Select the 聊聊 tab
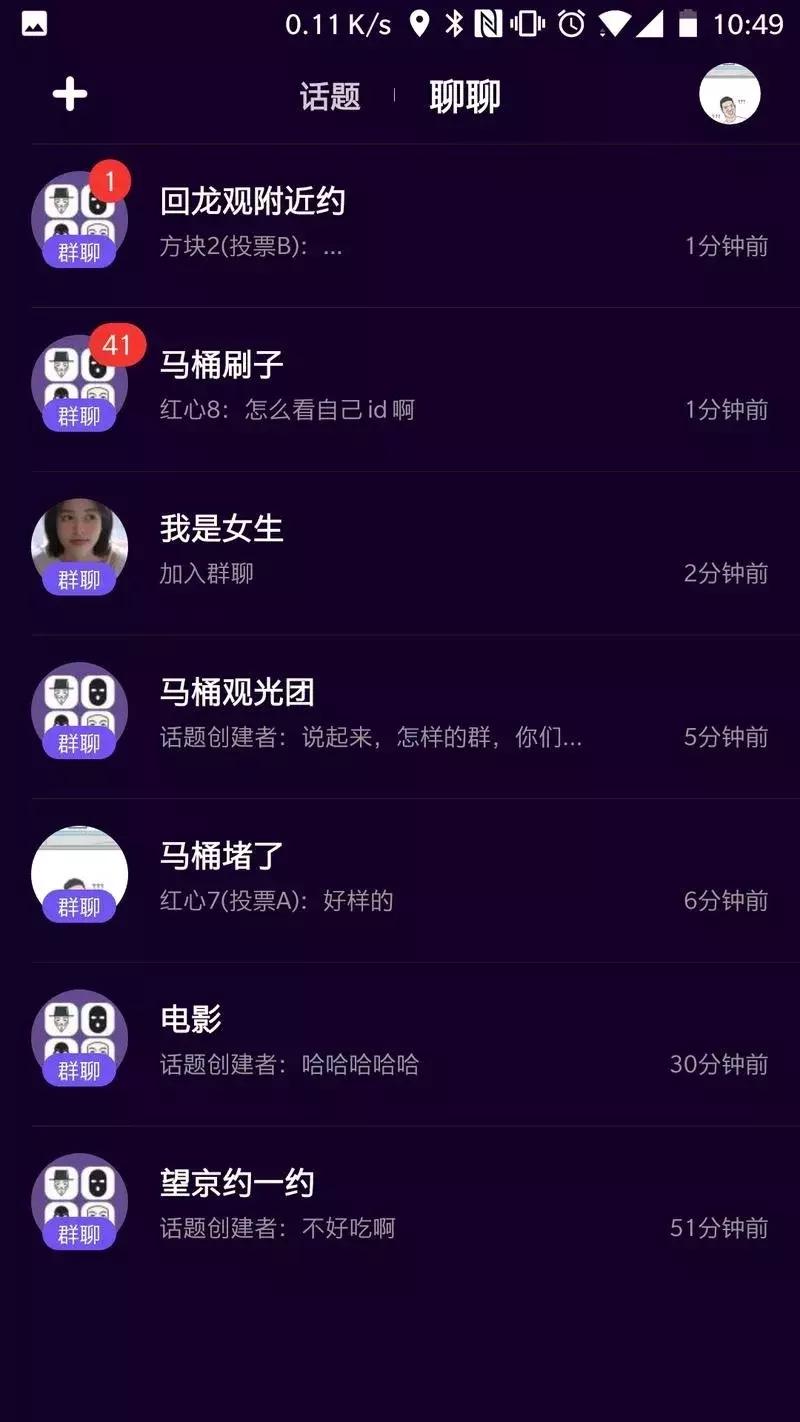The image size is (800, 1422). coord(463,98)
